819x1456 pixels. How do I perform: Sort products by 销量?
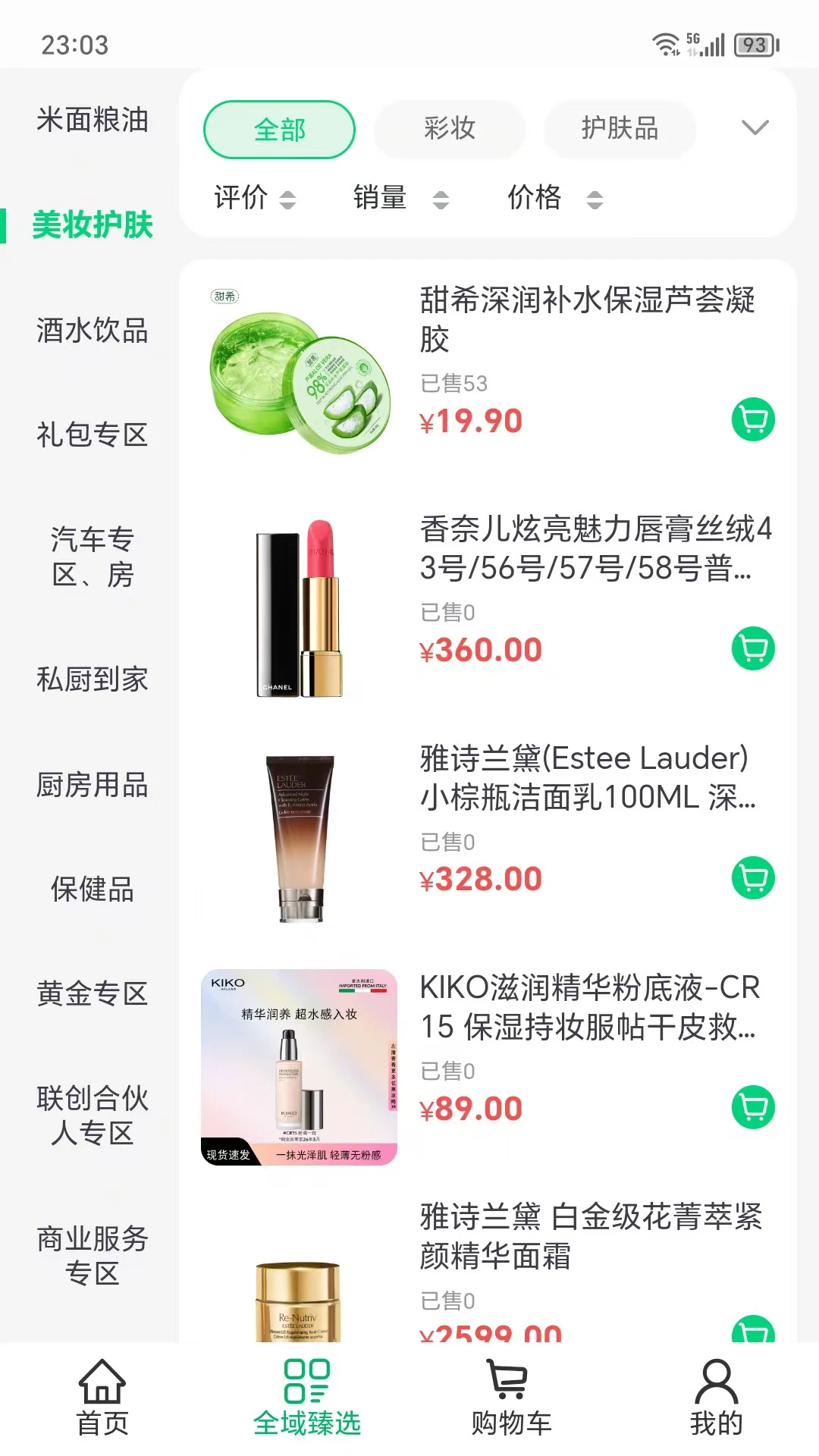pyautogui.click(x=400, y=198)
